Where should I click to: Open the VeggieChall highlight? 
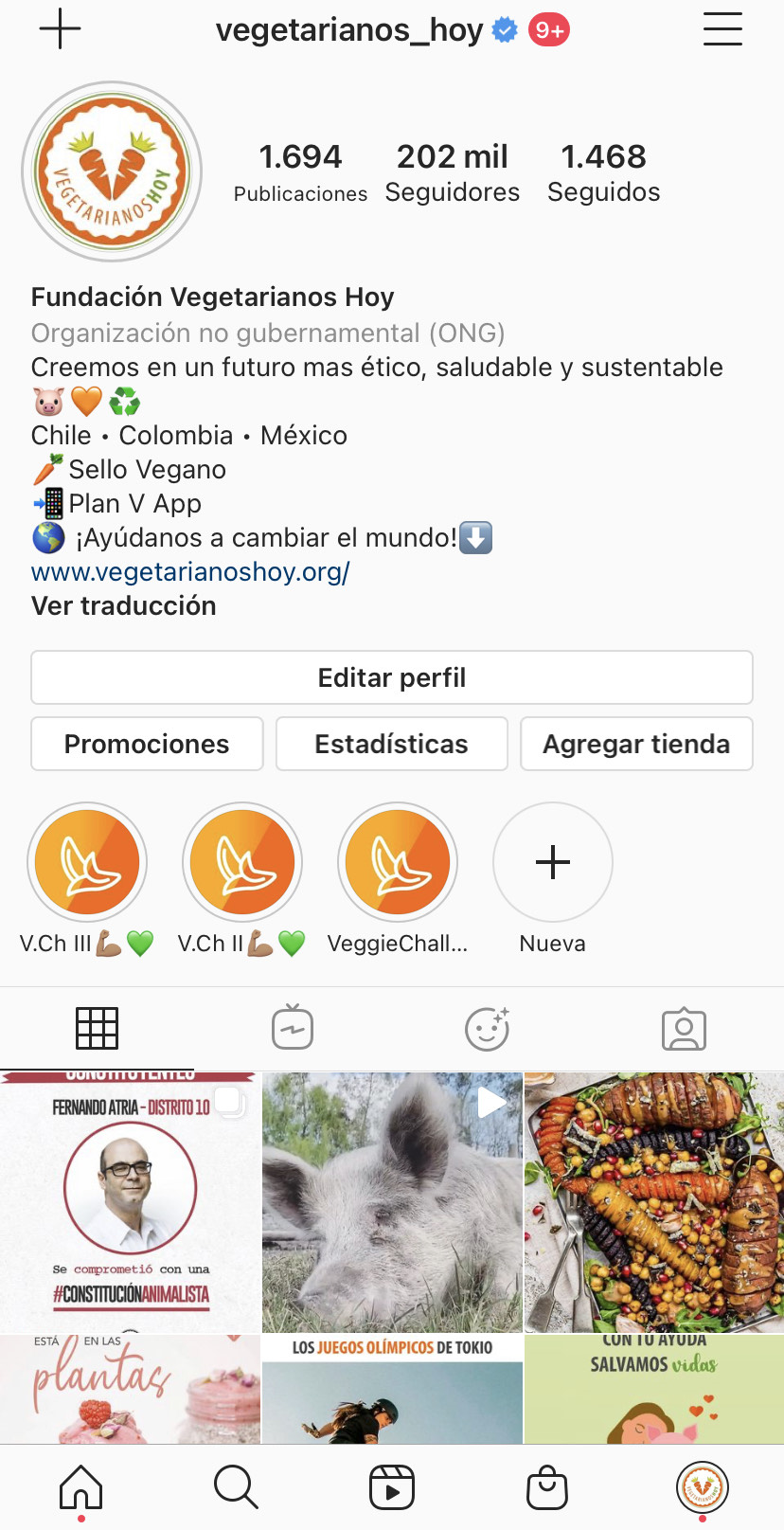tap(398, 862)
